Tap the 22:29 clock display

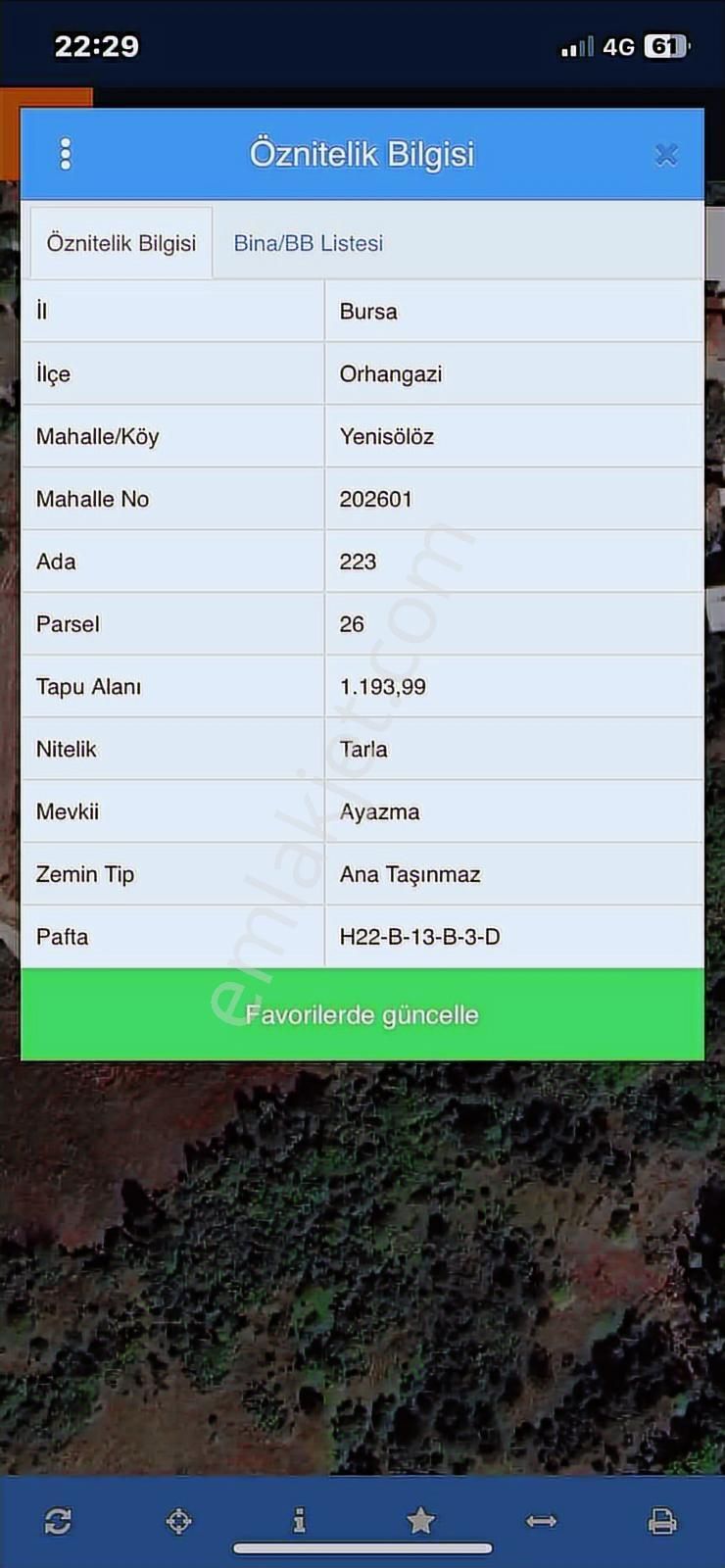(x=98, y=45)
